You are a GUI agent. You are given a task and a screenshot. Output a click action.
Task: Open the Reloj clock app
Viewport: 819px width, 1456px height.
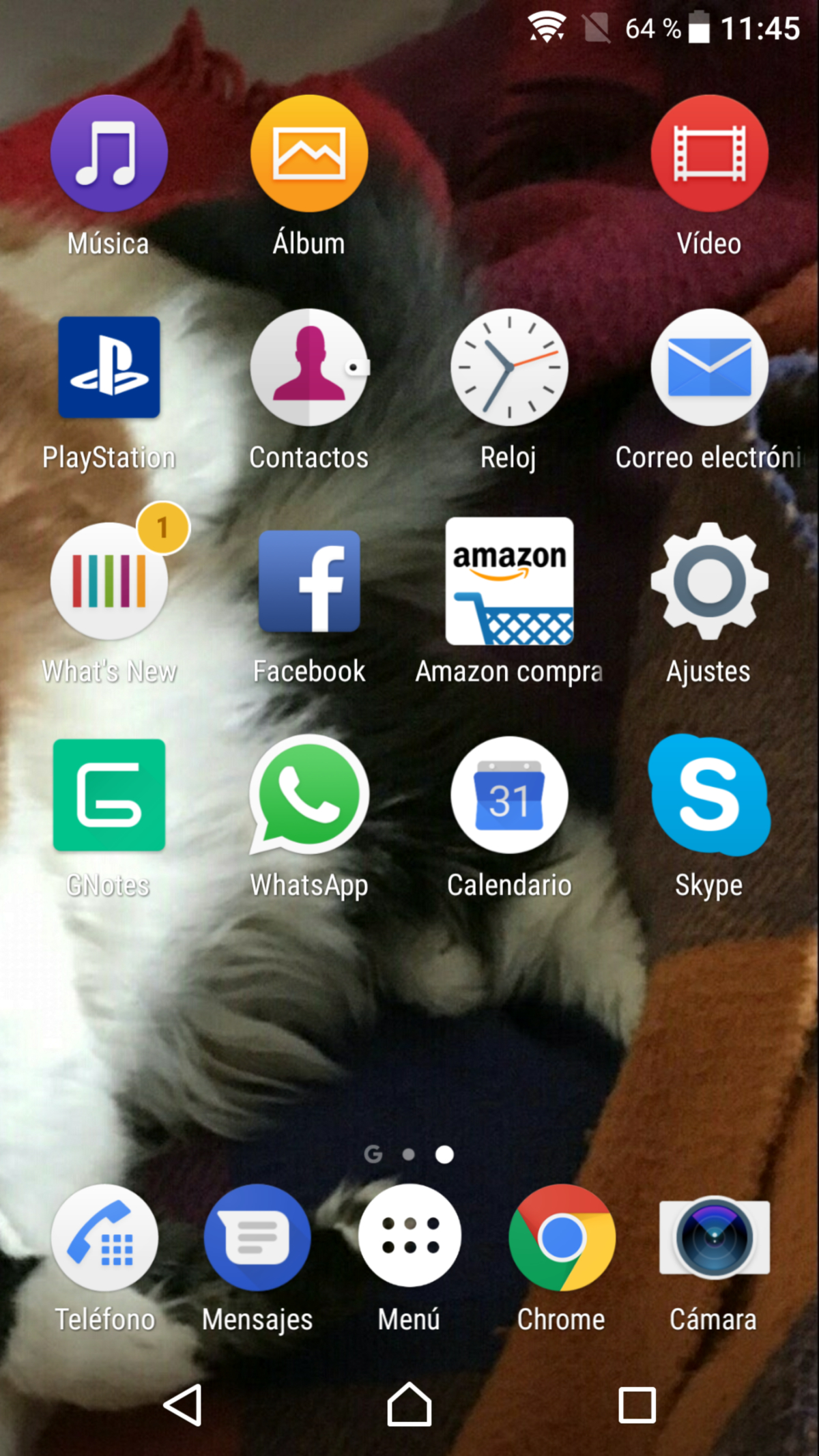coord(509,367)
